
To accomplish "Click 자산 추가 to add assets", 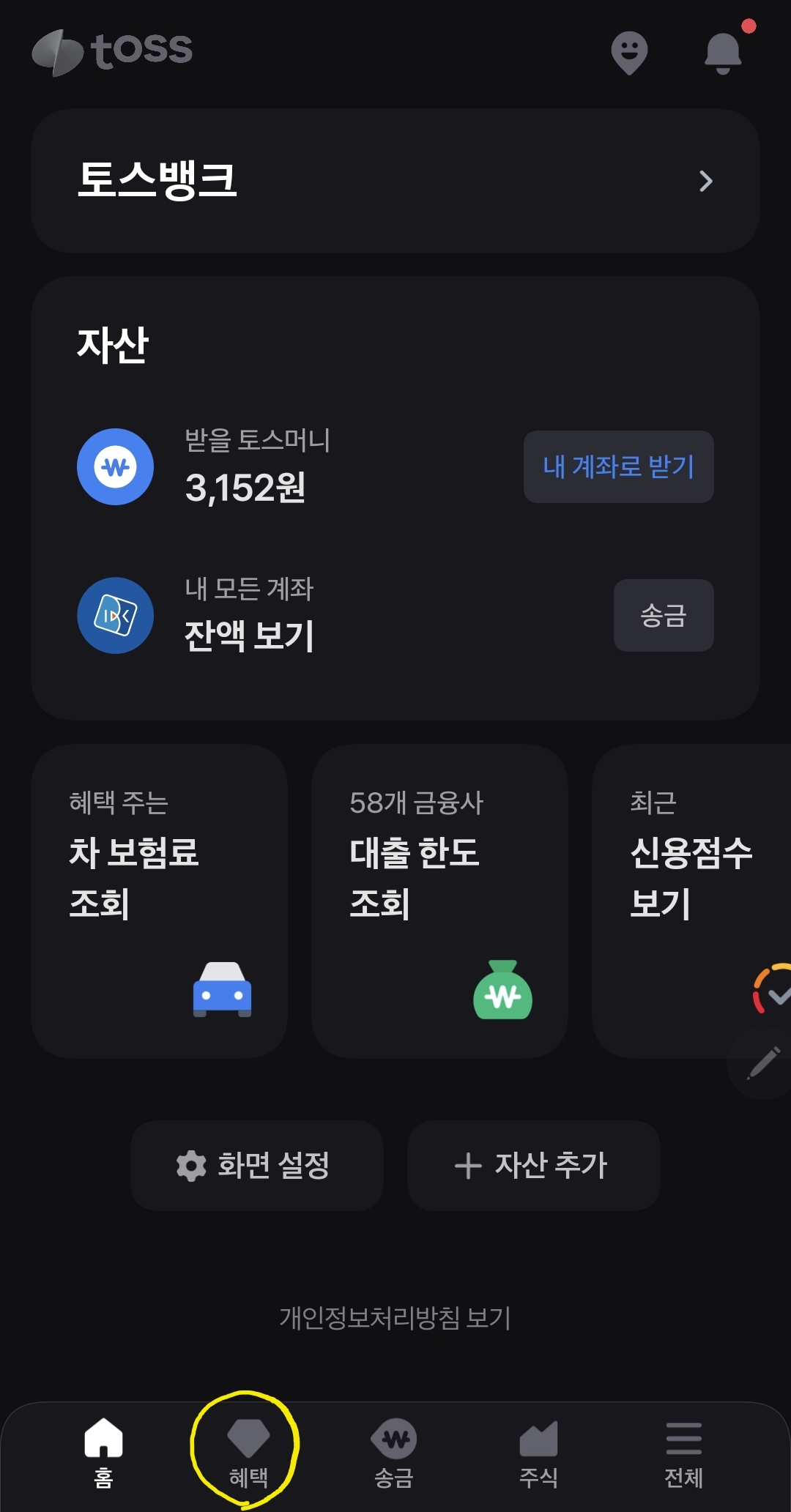I will pyautogui.click(x=533, y=1166).
